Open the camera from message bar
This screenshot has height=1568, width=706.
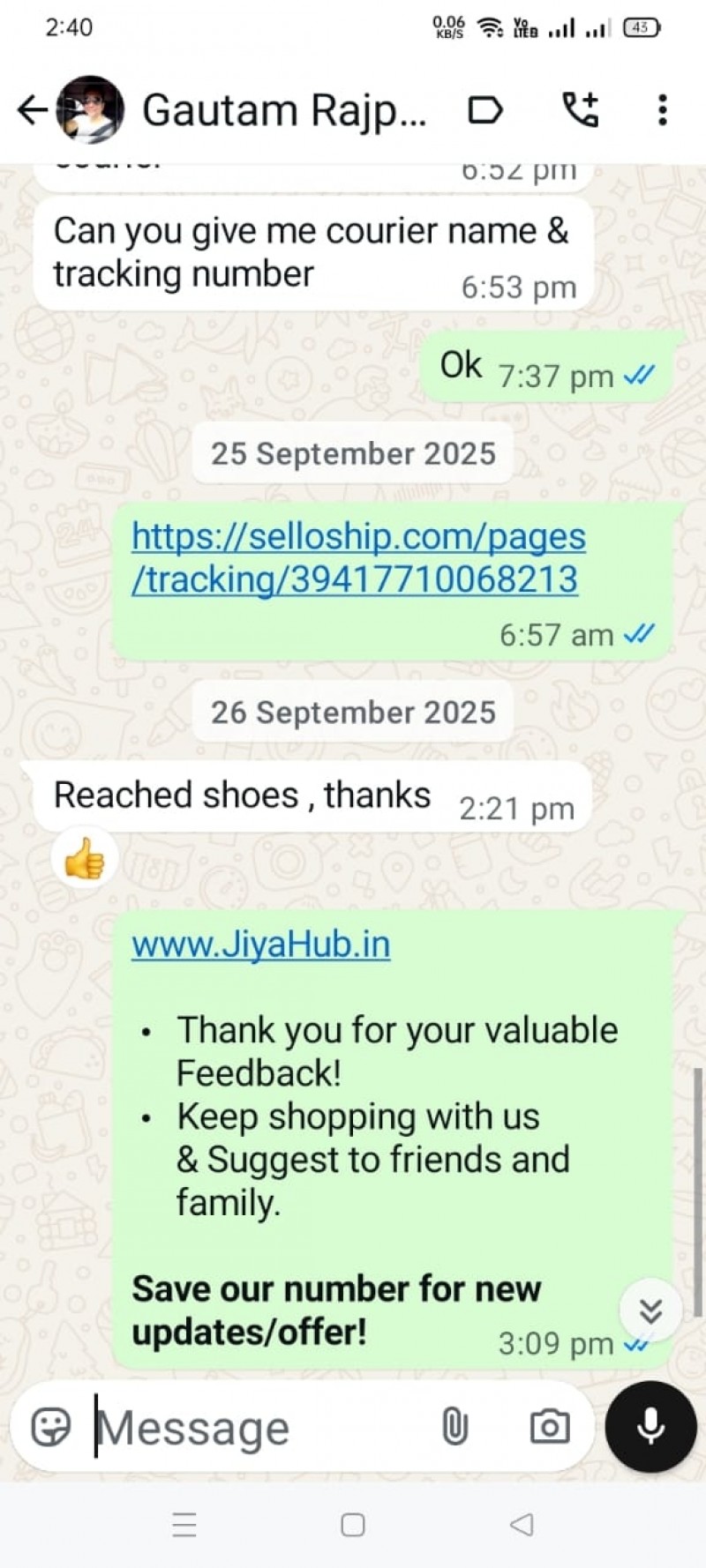[x=549, y=1426]
